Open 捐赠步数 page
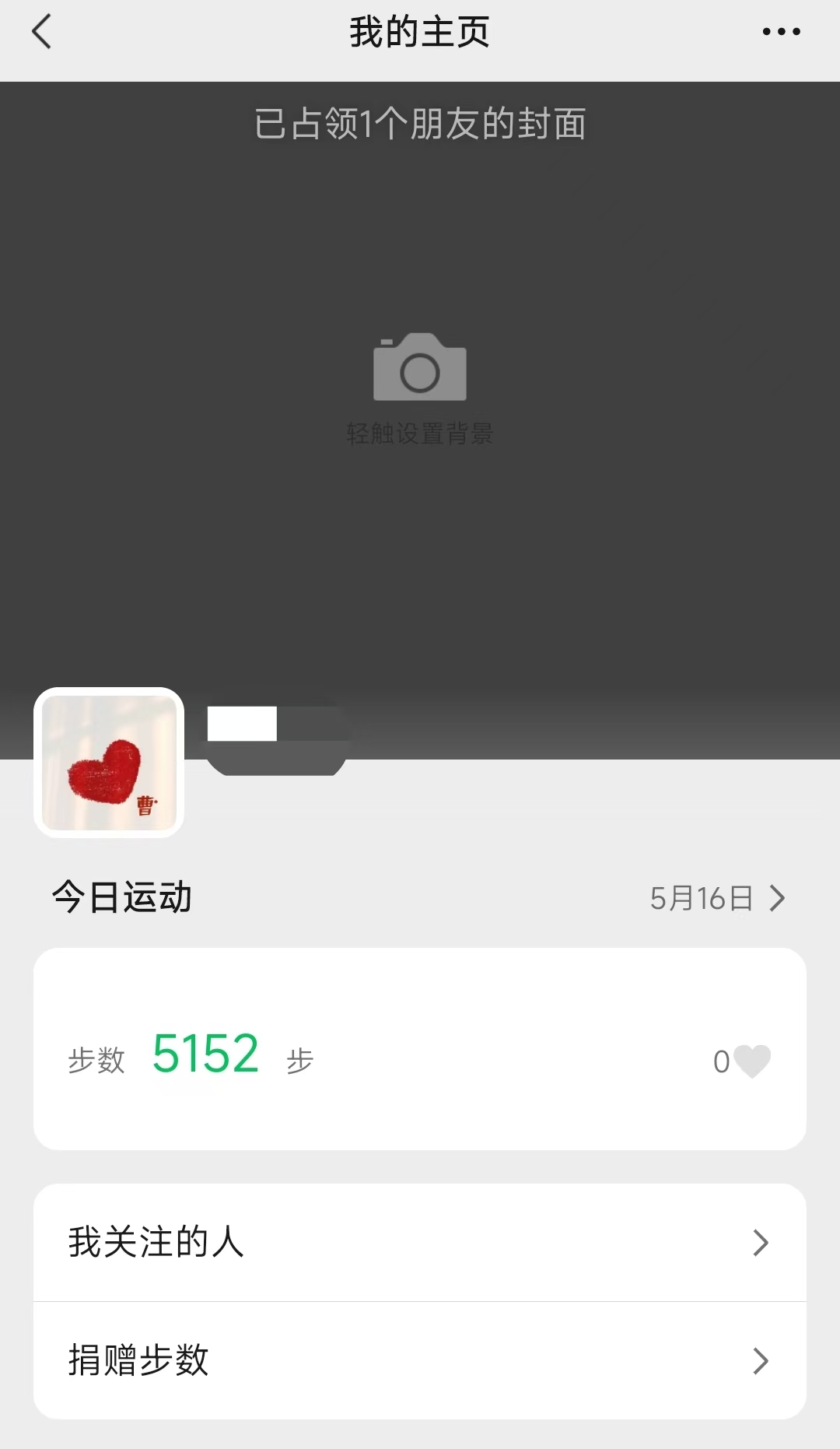This screenshot has height=1449, width=840. click(420, 1360)
